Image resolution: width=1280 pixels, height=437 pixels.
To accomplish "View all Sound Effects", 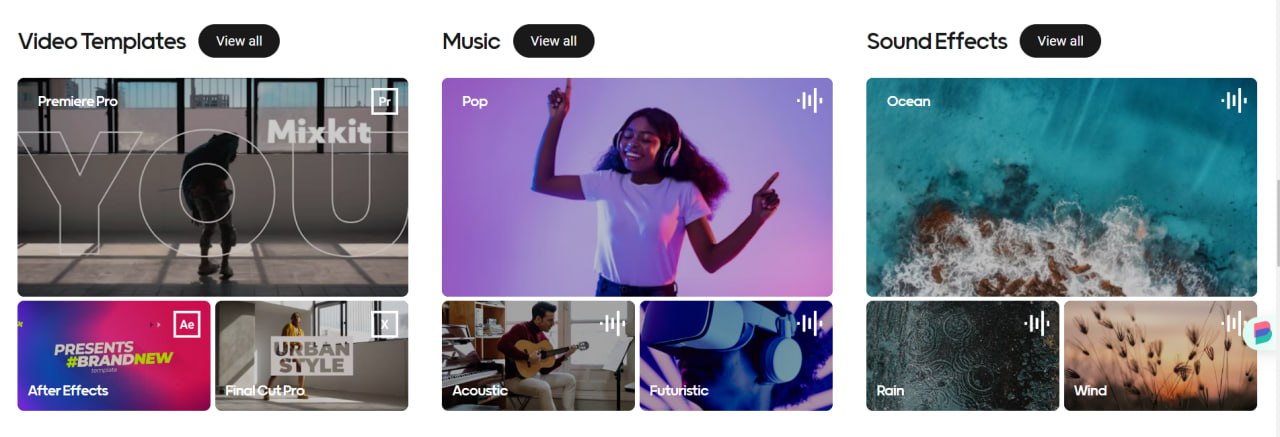I will pos(1059,41).
